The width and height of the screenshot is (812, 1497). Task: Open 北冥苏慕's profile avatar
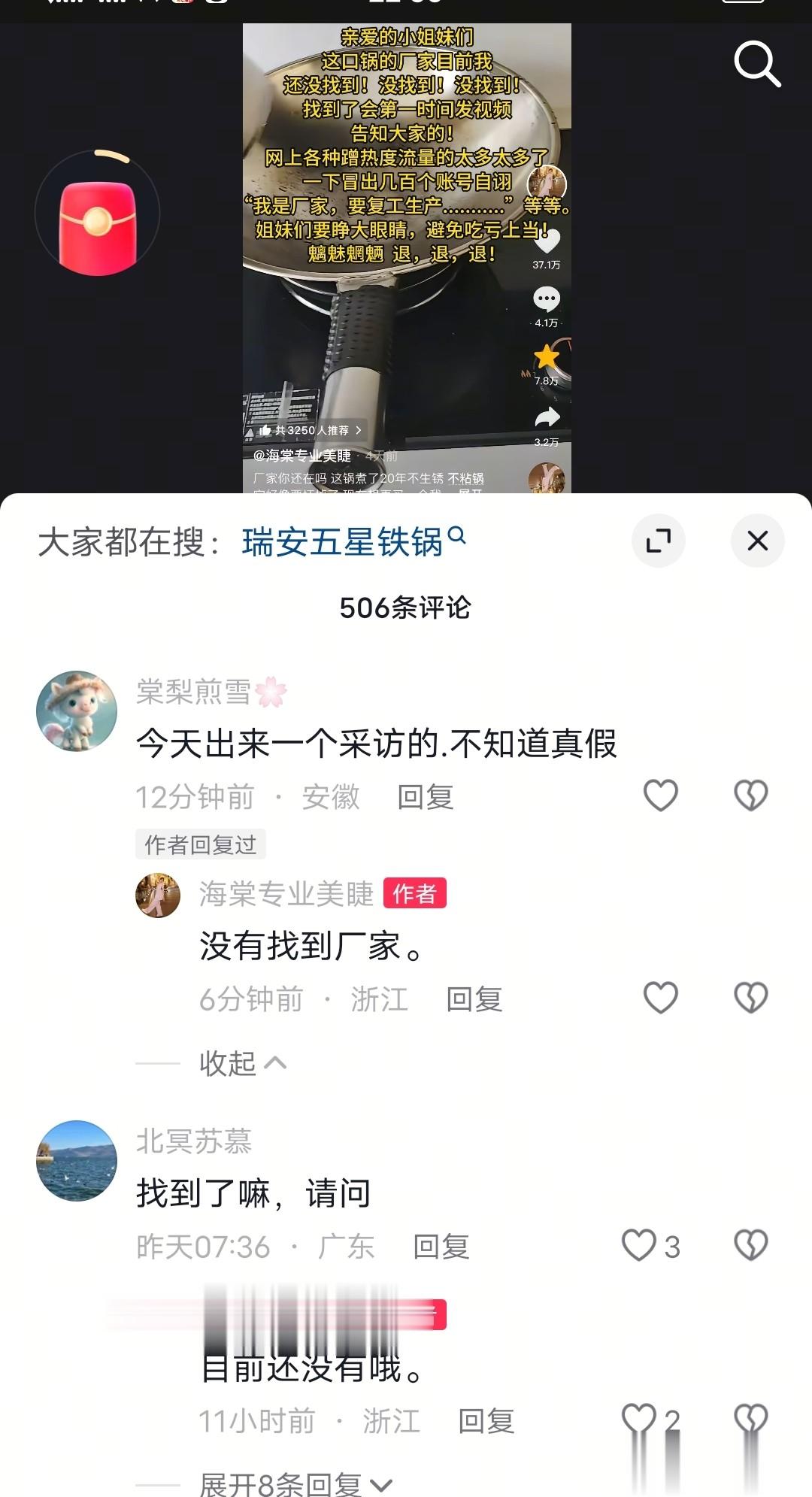click(77, 1160)
